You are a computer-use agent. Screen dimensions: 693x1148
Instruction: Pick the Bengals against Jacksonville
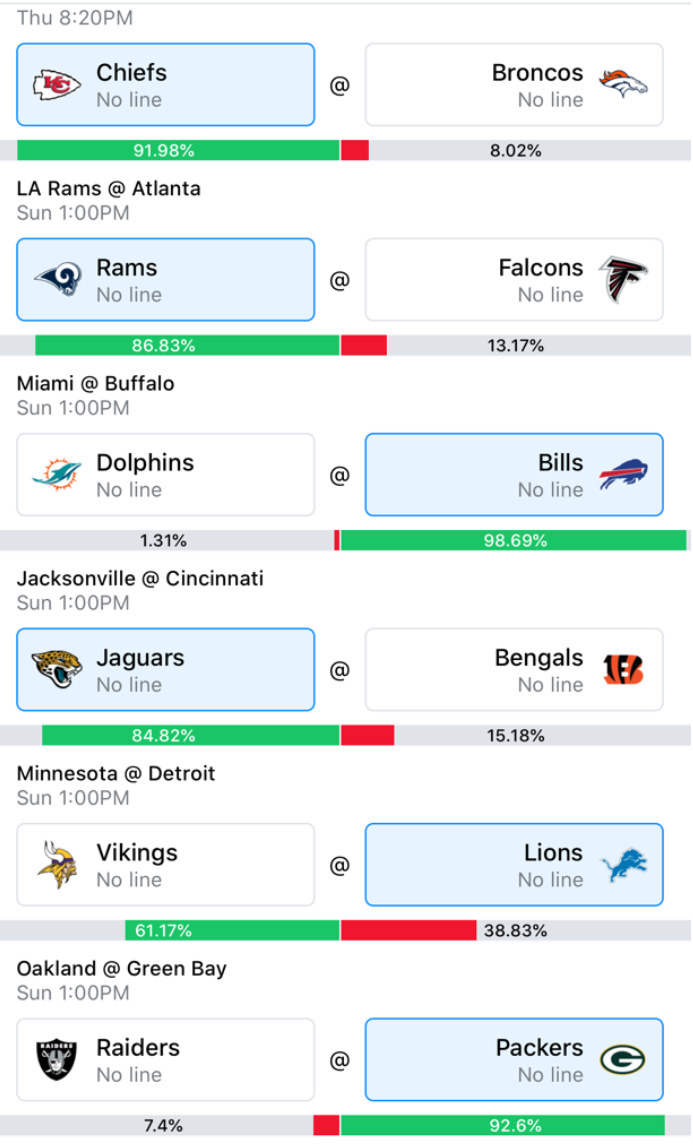pyautogui.click(x=514, y=670)
